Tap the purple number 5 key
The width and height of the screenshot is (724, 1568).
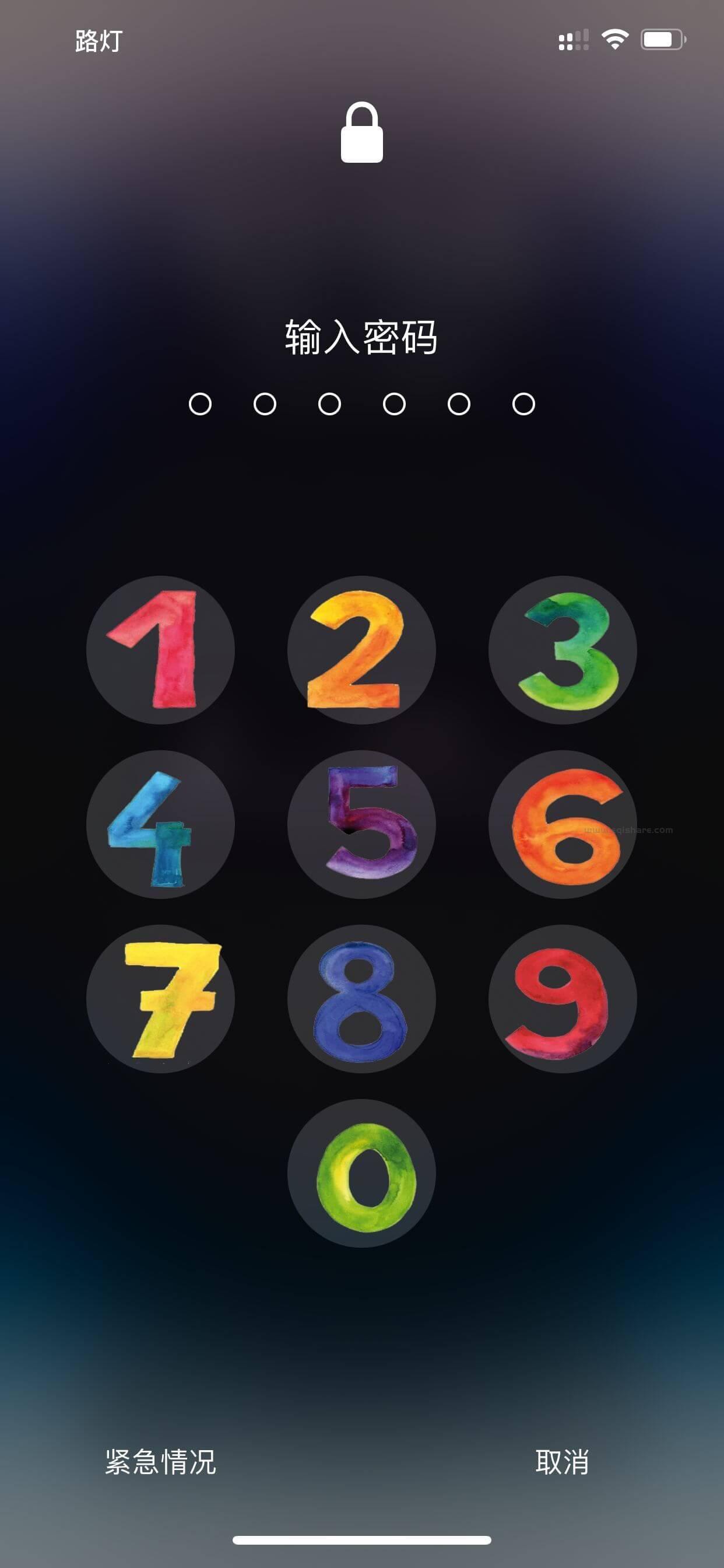click(x=361, y=824)
